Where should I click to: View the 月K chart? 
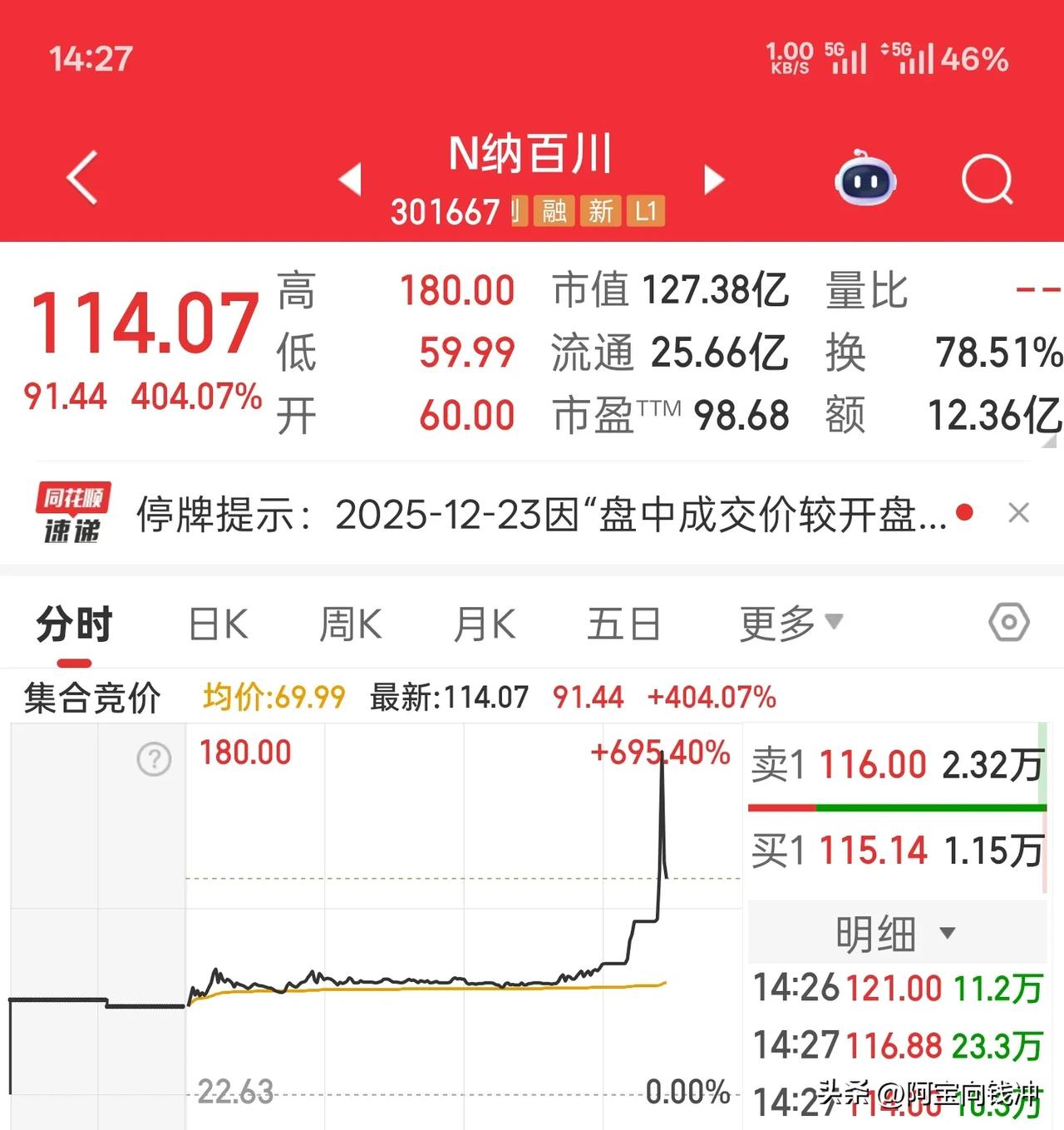485,624
